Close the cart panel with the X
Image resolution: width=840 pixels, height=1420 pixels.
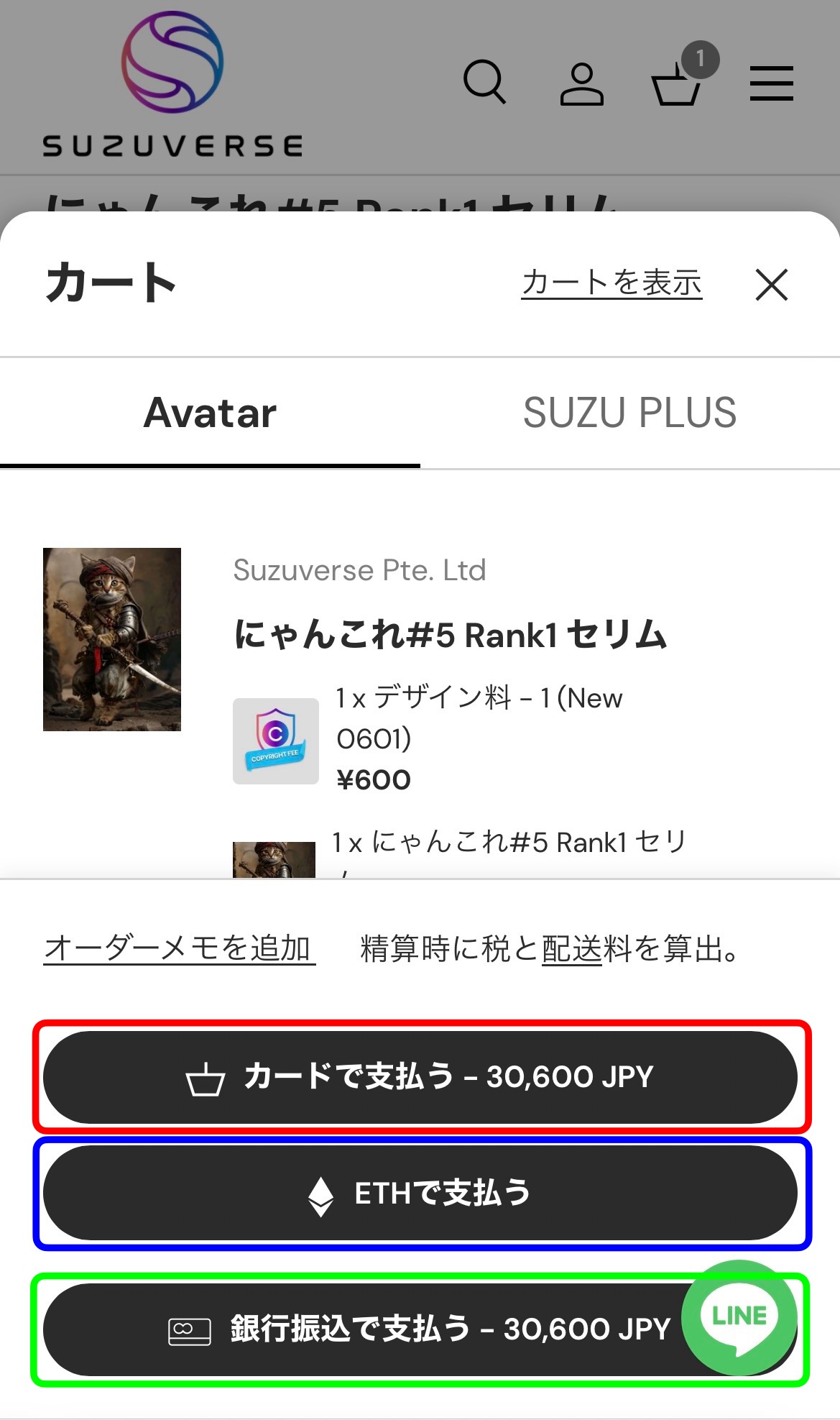click(771, 285)
